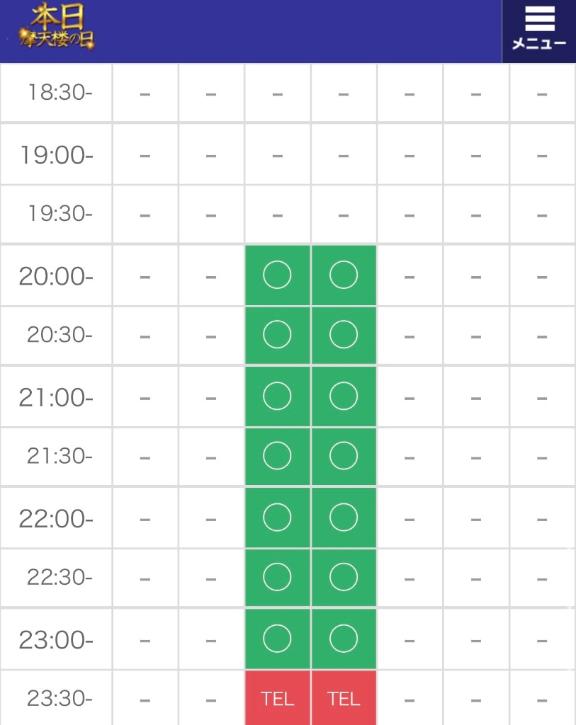Reserve the second open slot at 21:00
The height and width of the screenshot is (725, 576).
click(343, 396)
